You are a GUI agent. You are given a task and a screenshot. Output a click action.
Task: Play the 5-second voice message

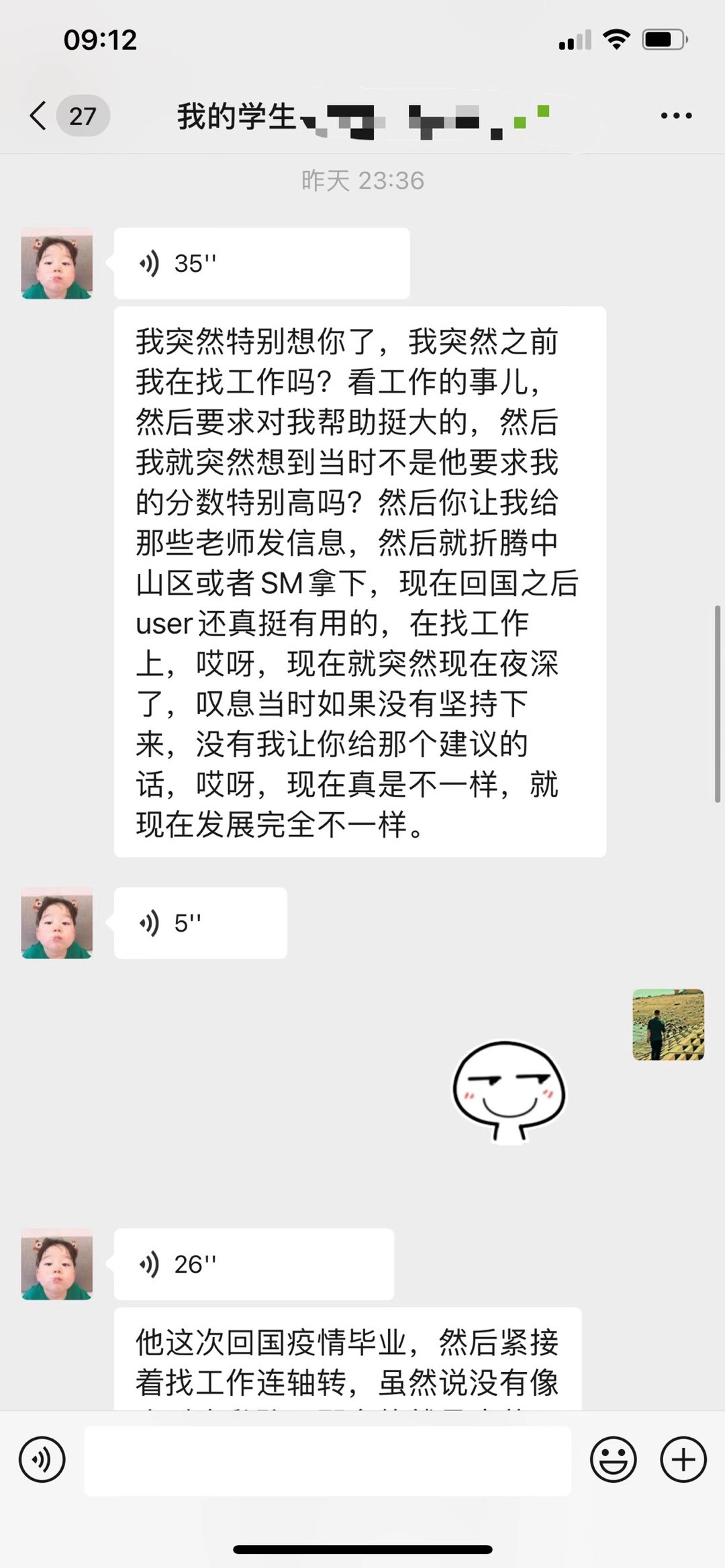pos(200,923)
